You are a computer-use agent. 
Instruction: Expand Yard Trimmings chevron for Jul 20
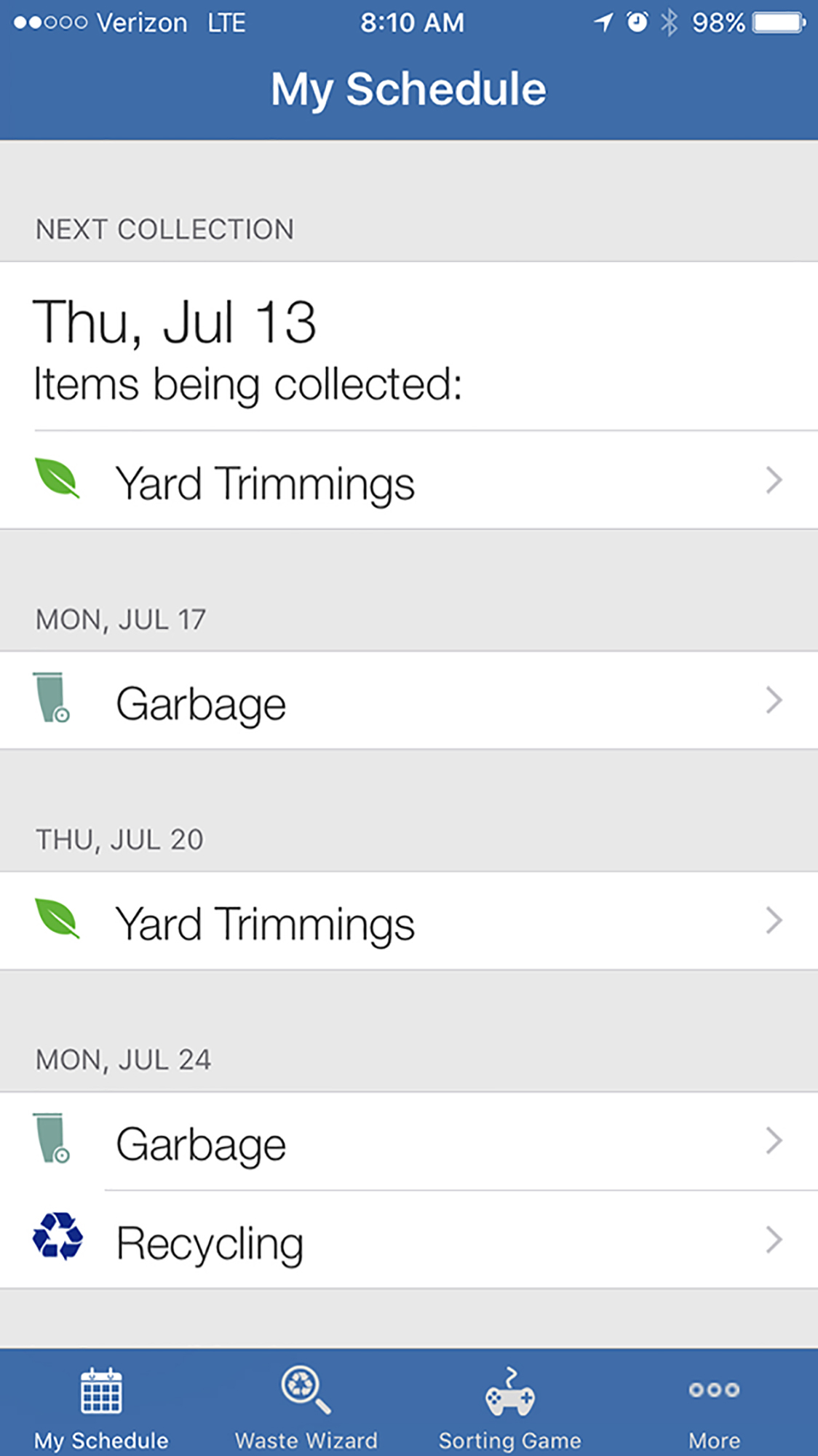pos(774,920)
